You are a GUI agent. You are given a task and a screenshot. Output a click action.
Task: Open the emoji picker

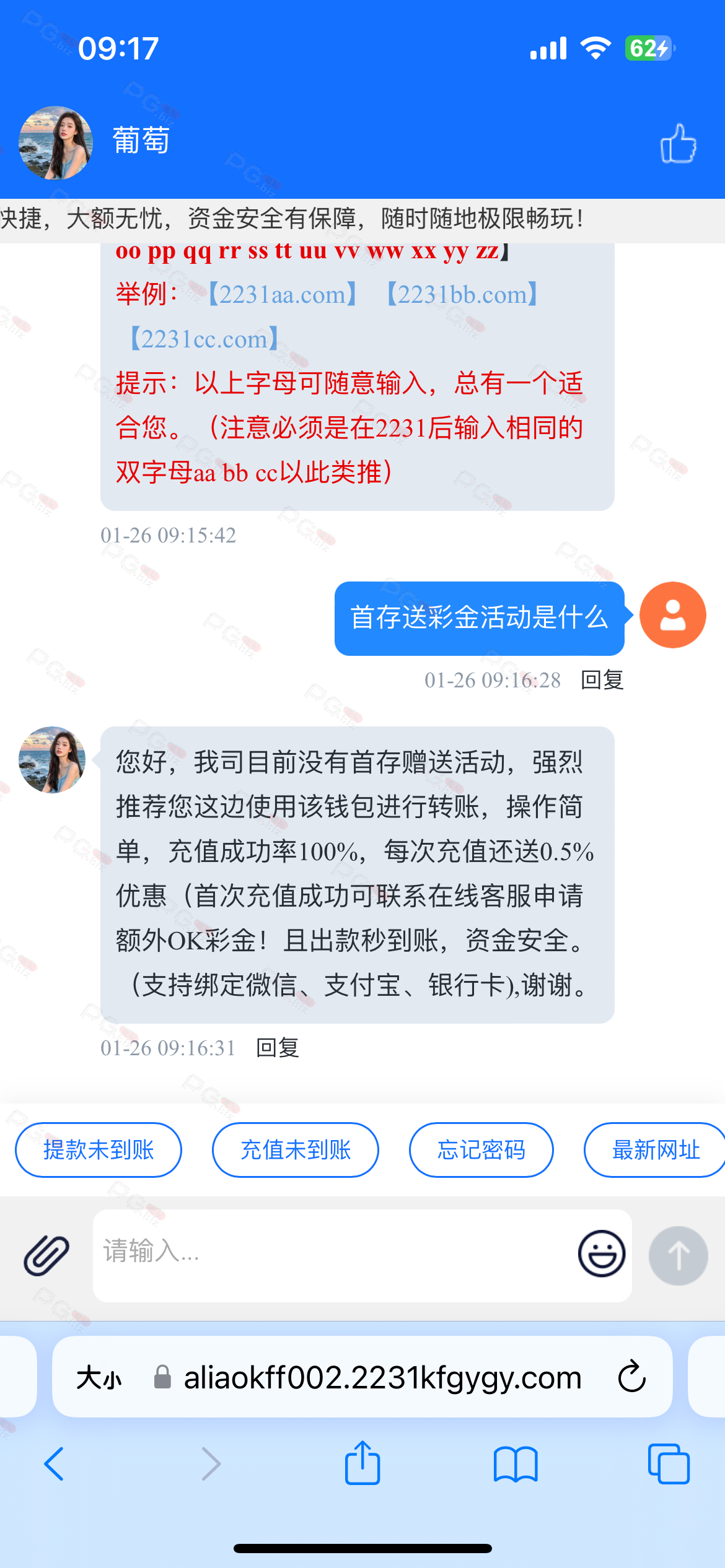coord(601,1253)
